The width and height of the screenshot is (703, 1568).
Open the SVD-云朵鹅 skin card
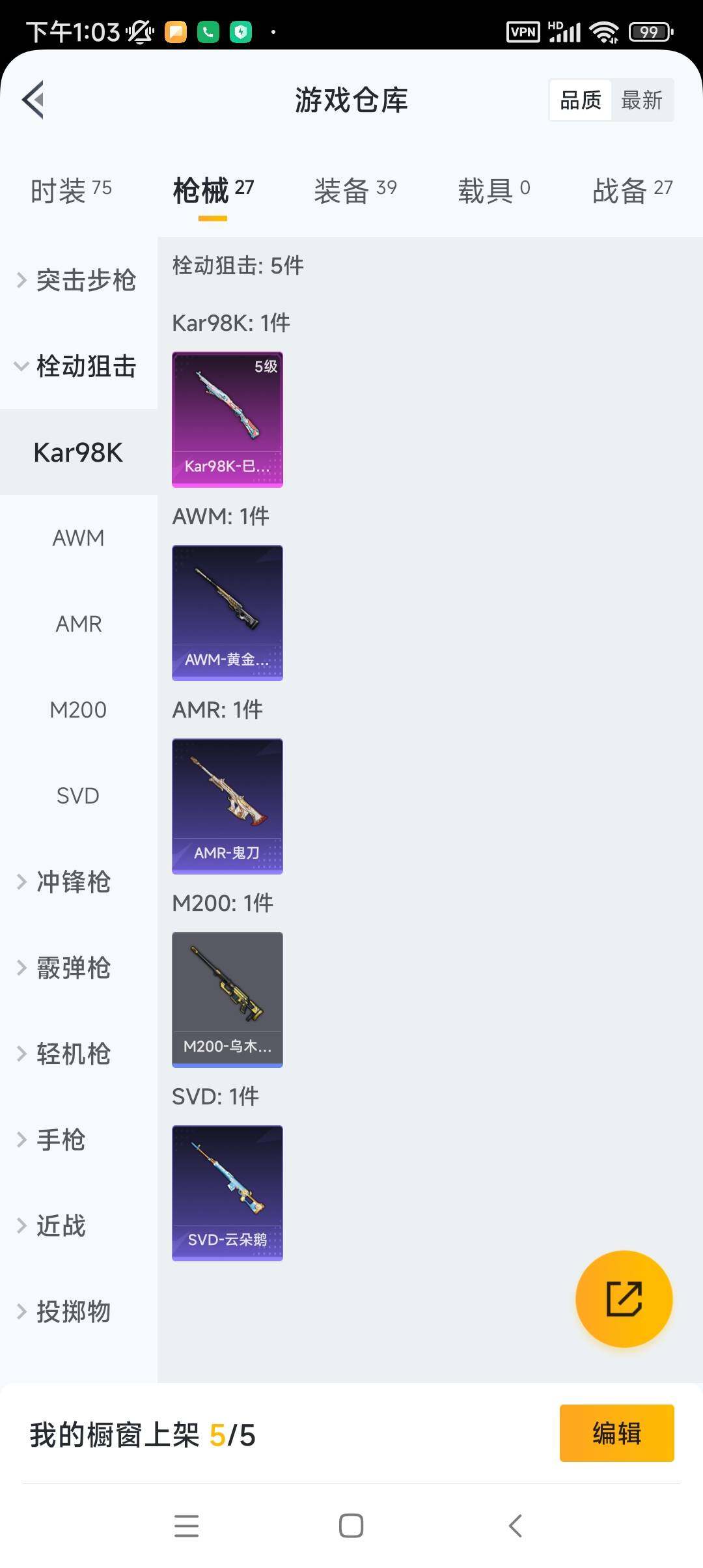pos(227,1193)
